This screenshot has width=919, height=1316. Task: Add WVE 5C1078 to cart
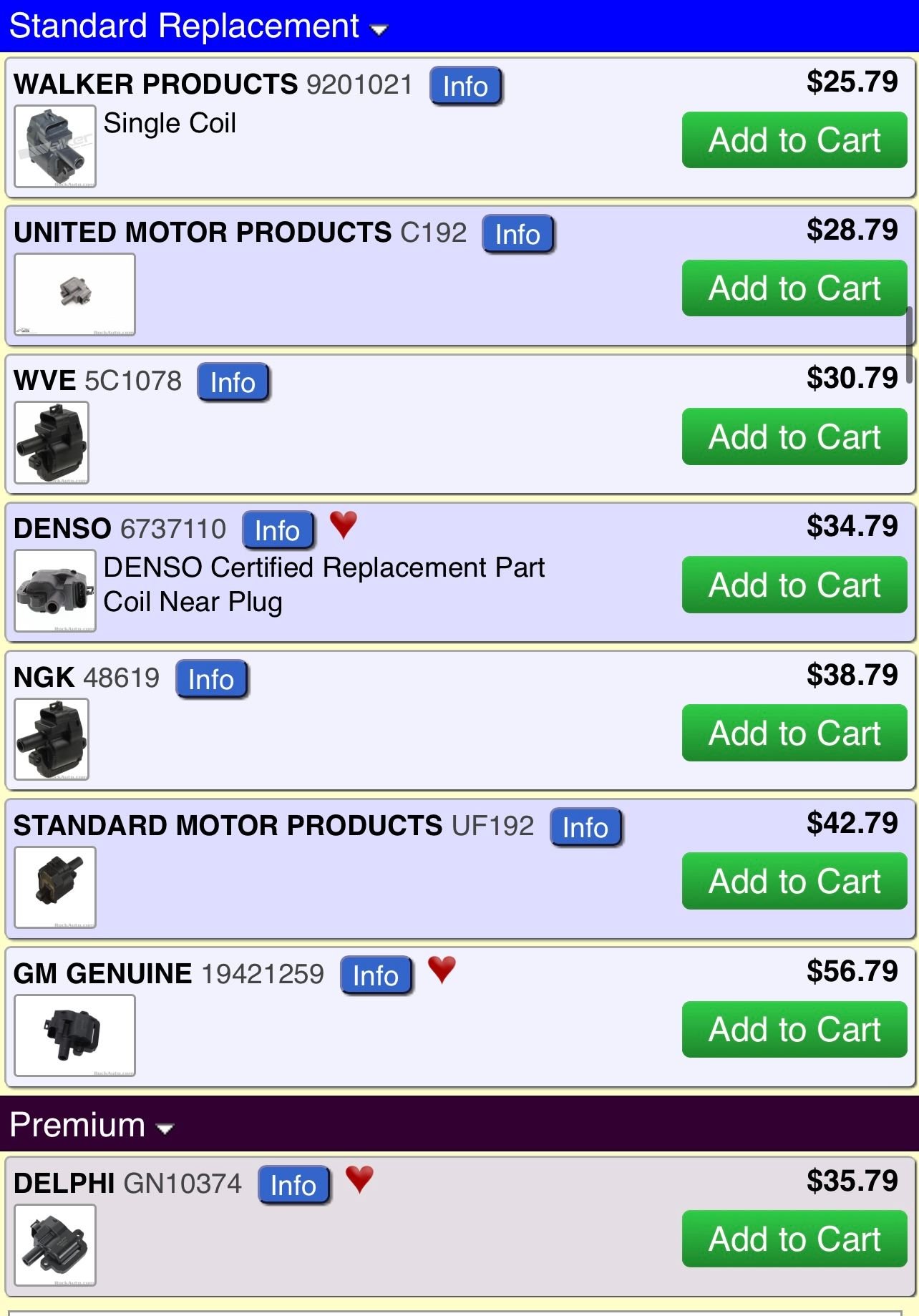794,437
